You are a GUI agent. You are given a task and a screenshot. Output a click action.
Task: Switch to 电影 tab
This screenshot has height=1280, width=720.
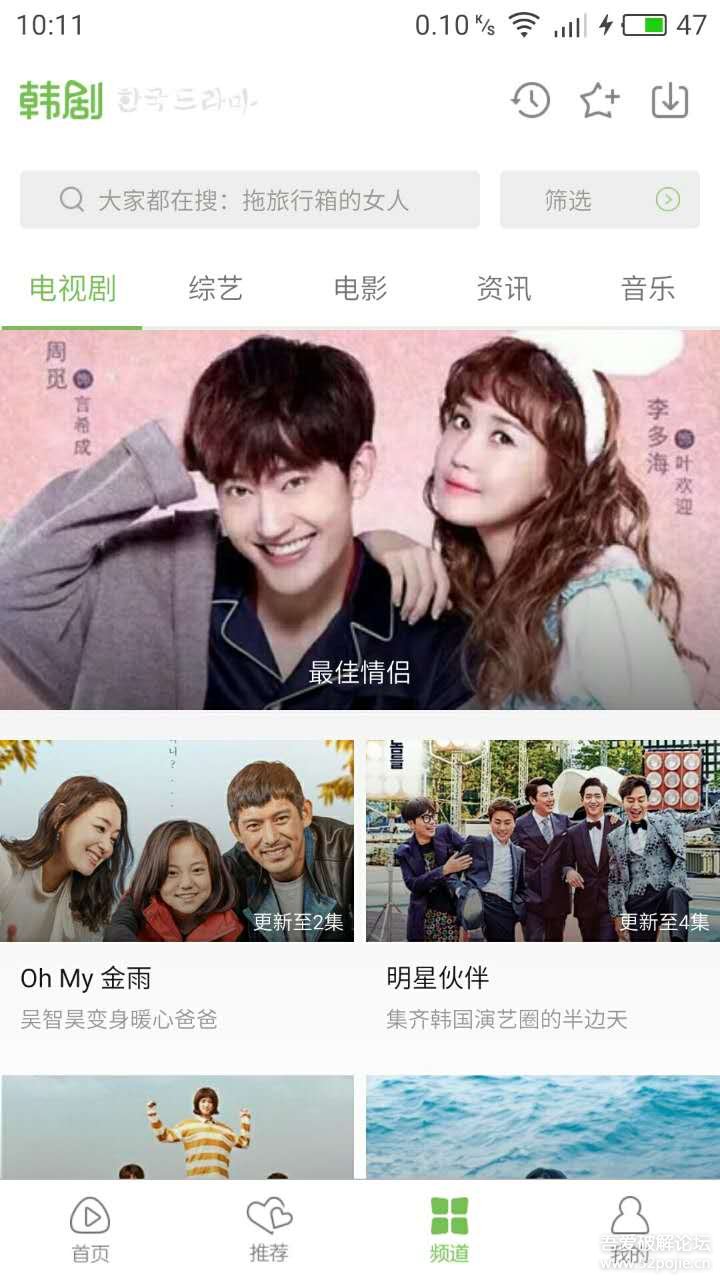tap(360, 289)
